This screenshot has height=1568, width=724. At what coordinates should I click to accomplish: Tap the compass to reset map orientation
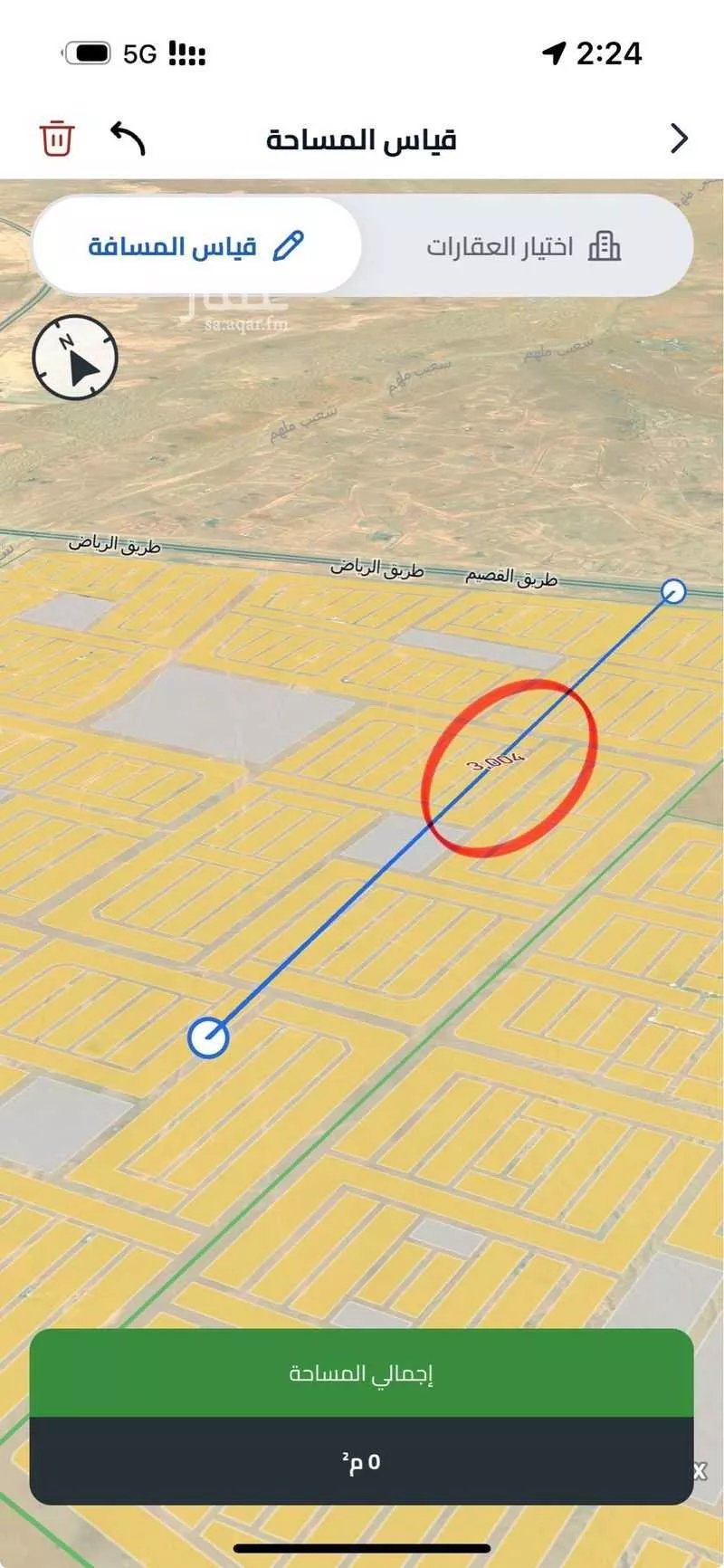tap(75, 358)
